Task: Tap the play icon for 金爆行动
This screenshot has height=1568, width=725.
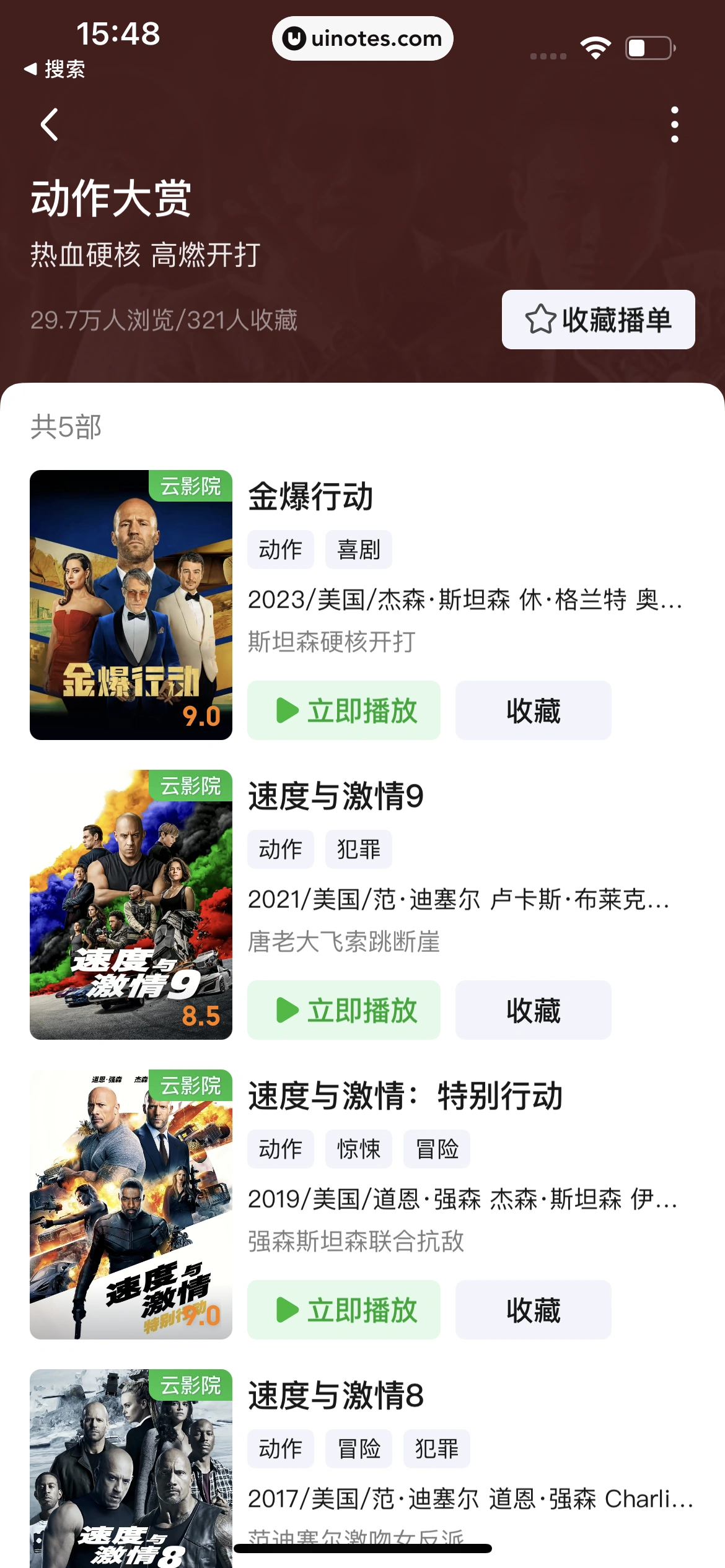Action: pos(287,710)
